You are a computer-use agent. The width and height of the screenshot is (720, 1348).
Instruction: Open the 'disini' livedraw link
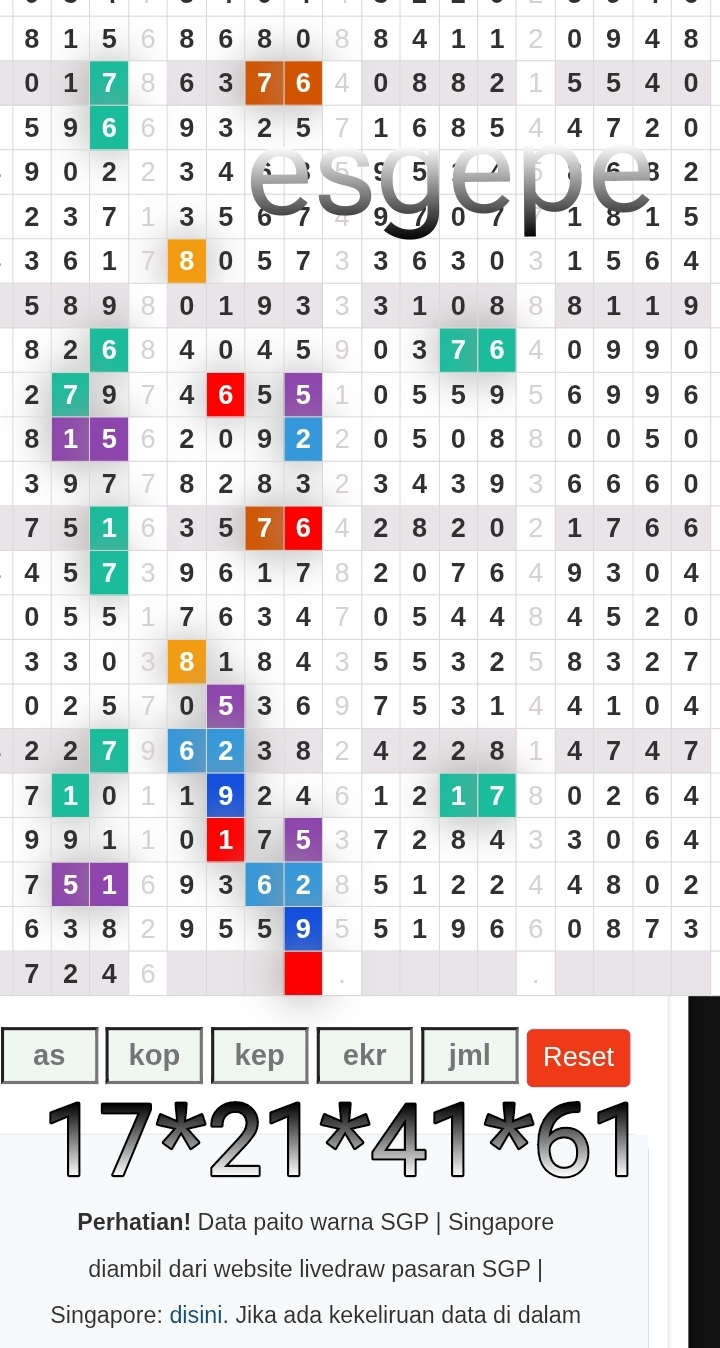[196, 1315]
